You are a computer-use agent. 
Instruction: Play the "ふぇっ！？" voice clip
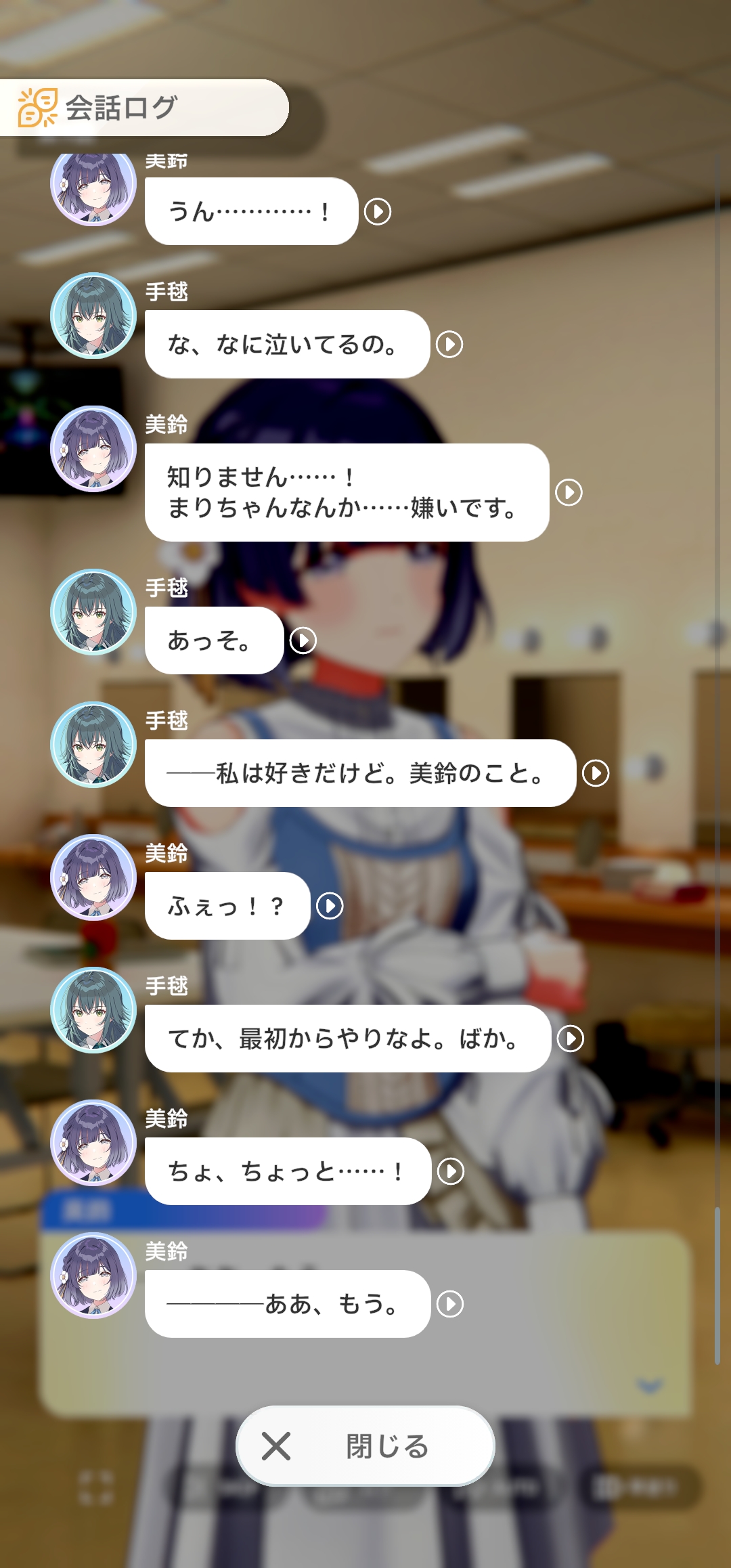click(330, 906)
